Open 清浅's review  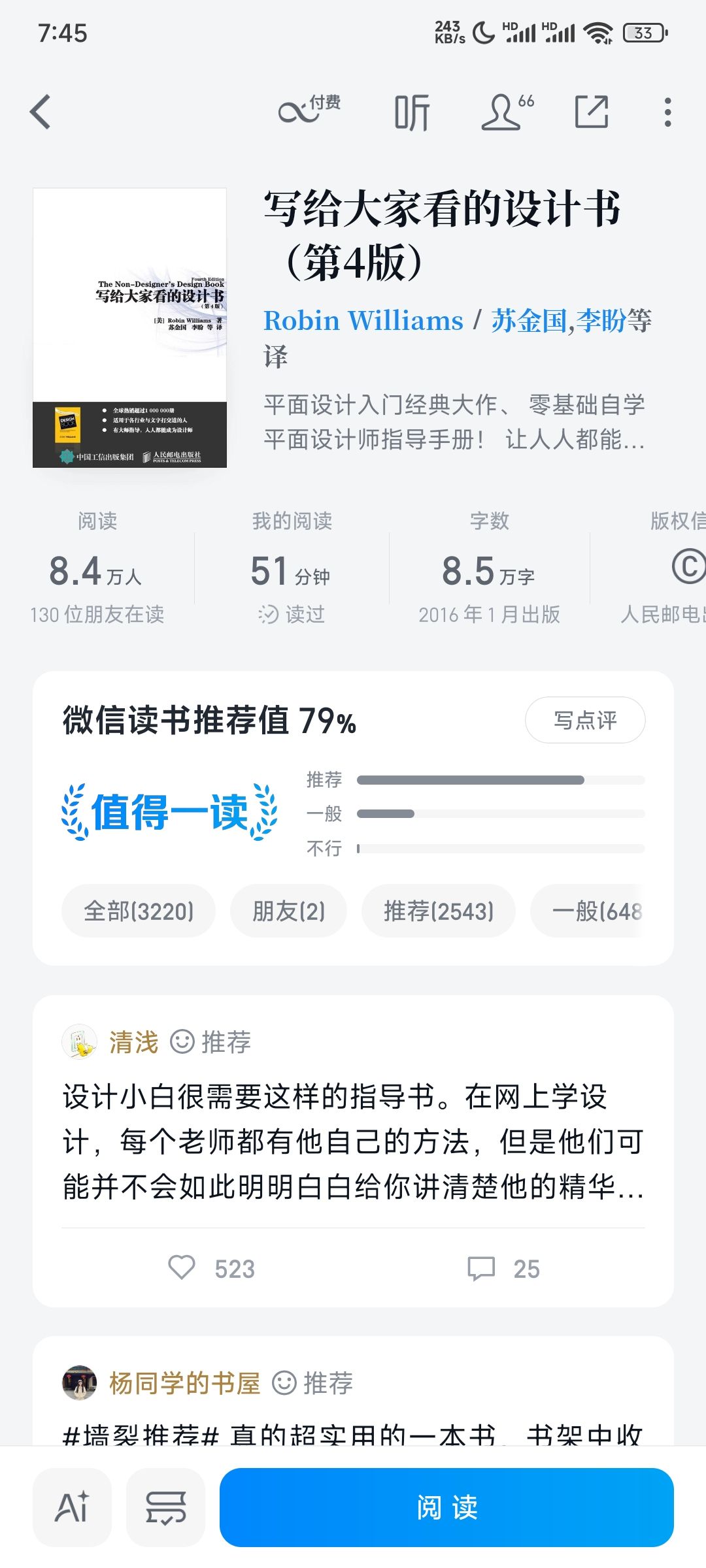click(x=353, y=1141)
